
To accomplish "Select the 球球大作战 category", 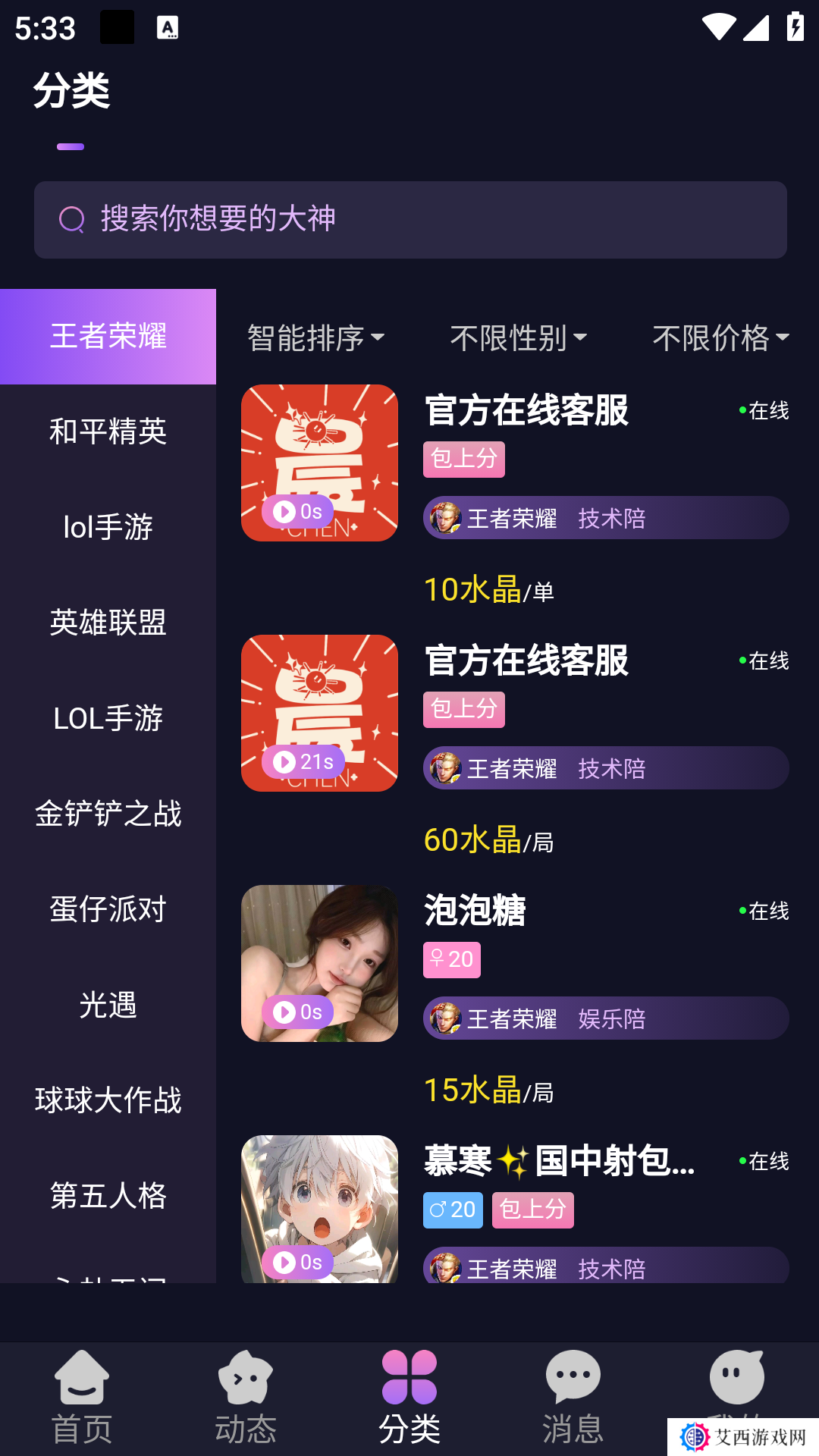I will tap(108, 1100).
